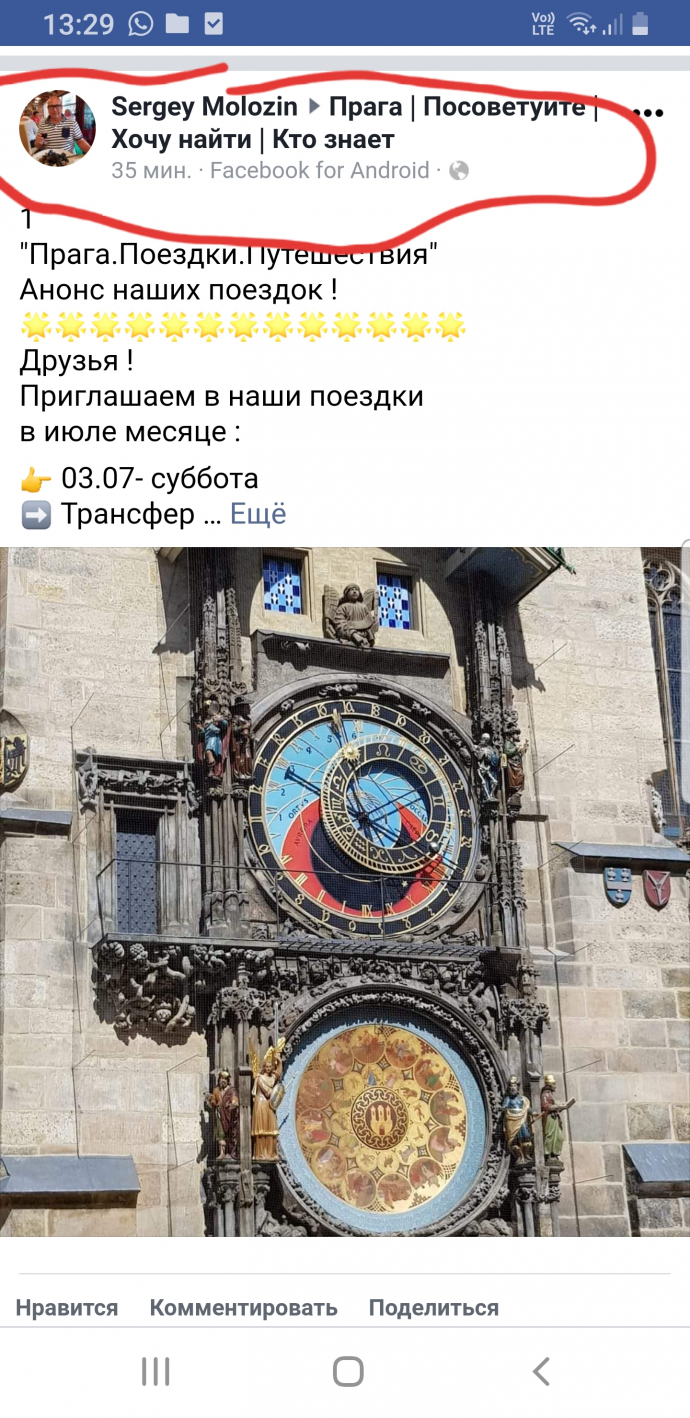This screenshot has height=1418, width=690.
Task: Like the post with Нравится
Action: [x=67, y=1307]
